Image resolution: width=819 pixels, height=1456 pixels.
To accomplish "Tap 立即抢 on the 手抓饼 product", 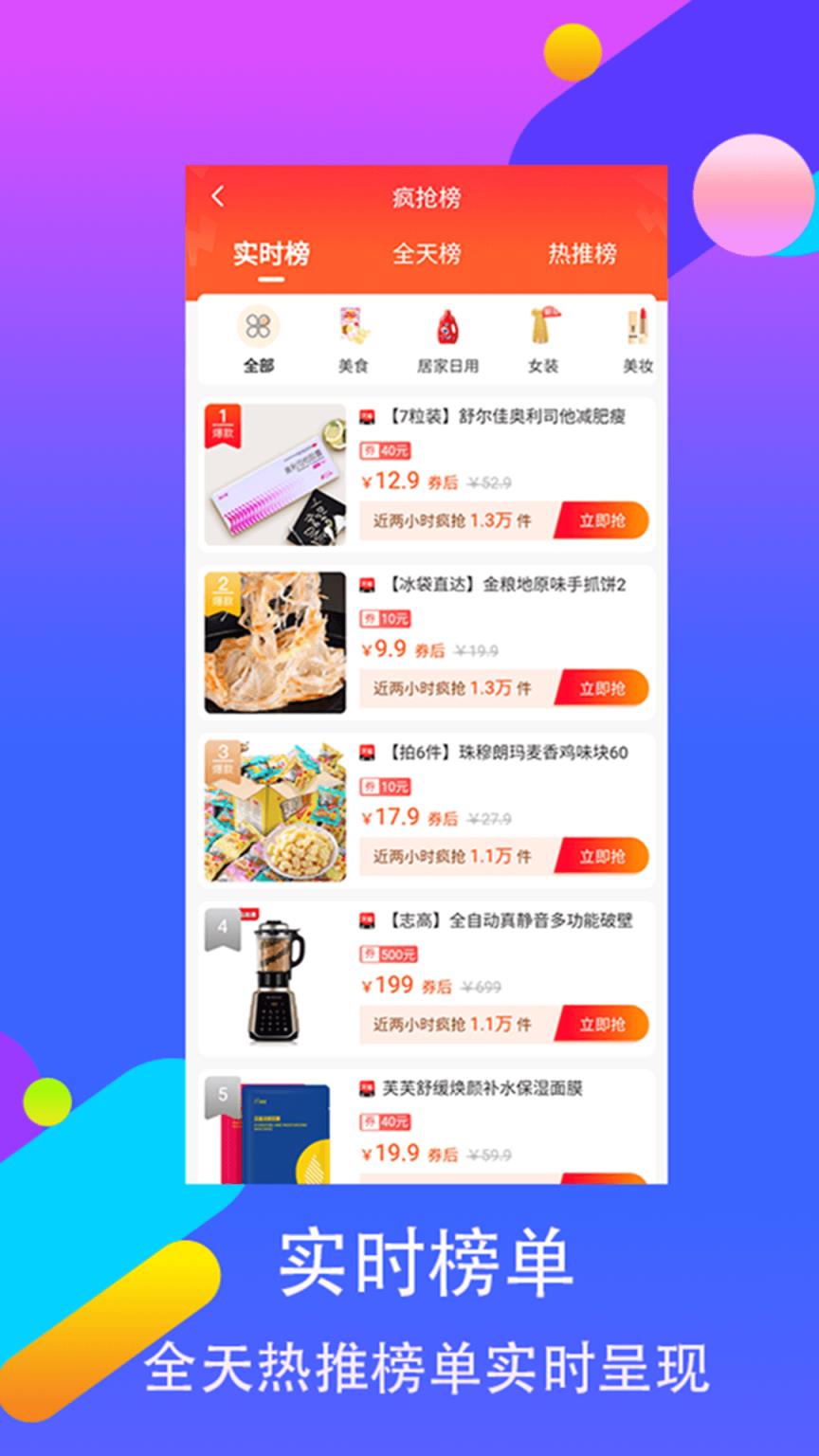I will [604, 688].
